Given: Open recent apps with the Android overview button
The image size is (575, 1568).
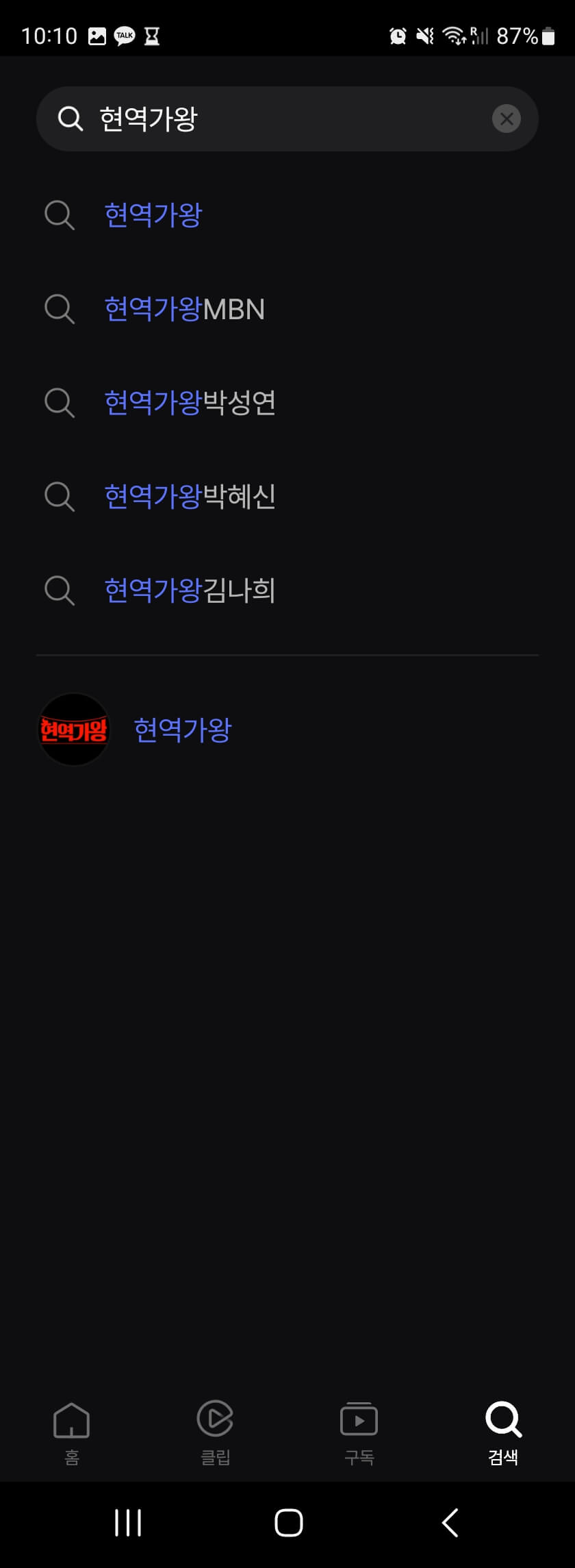Looking at the screenshot, I should tap(128, 1523).
